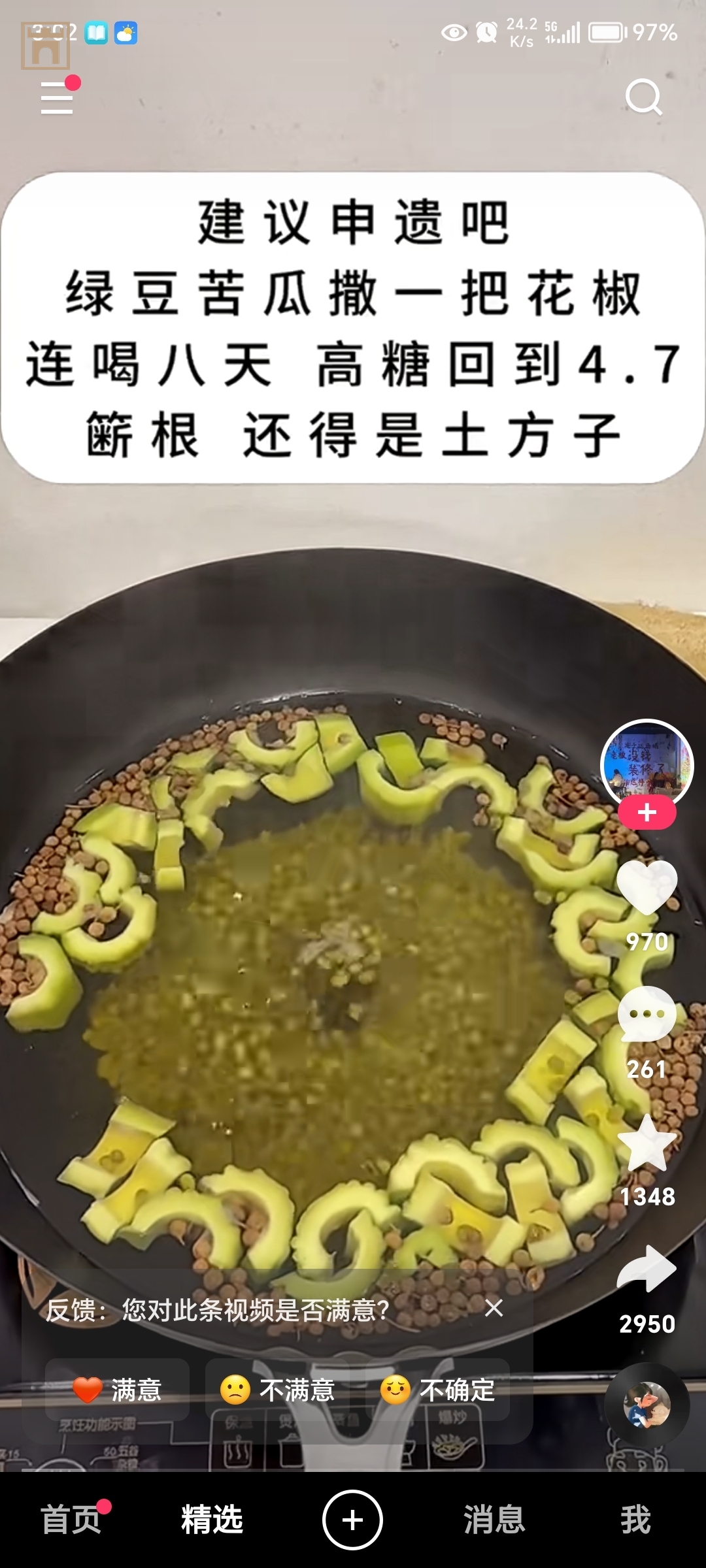The image size is (706, 1568).
Task: Add this video to favorites with the star
Action: (647, 1142)
